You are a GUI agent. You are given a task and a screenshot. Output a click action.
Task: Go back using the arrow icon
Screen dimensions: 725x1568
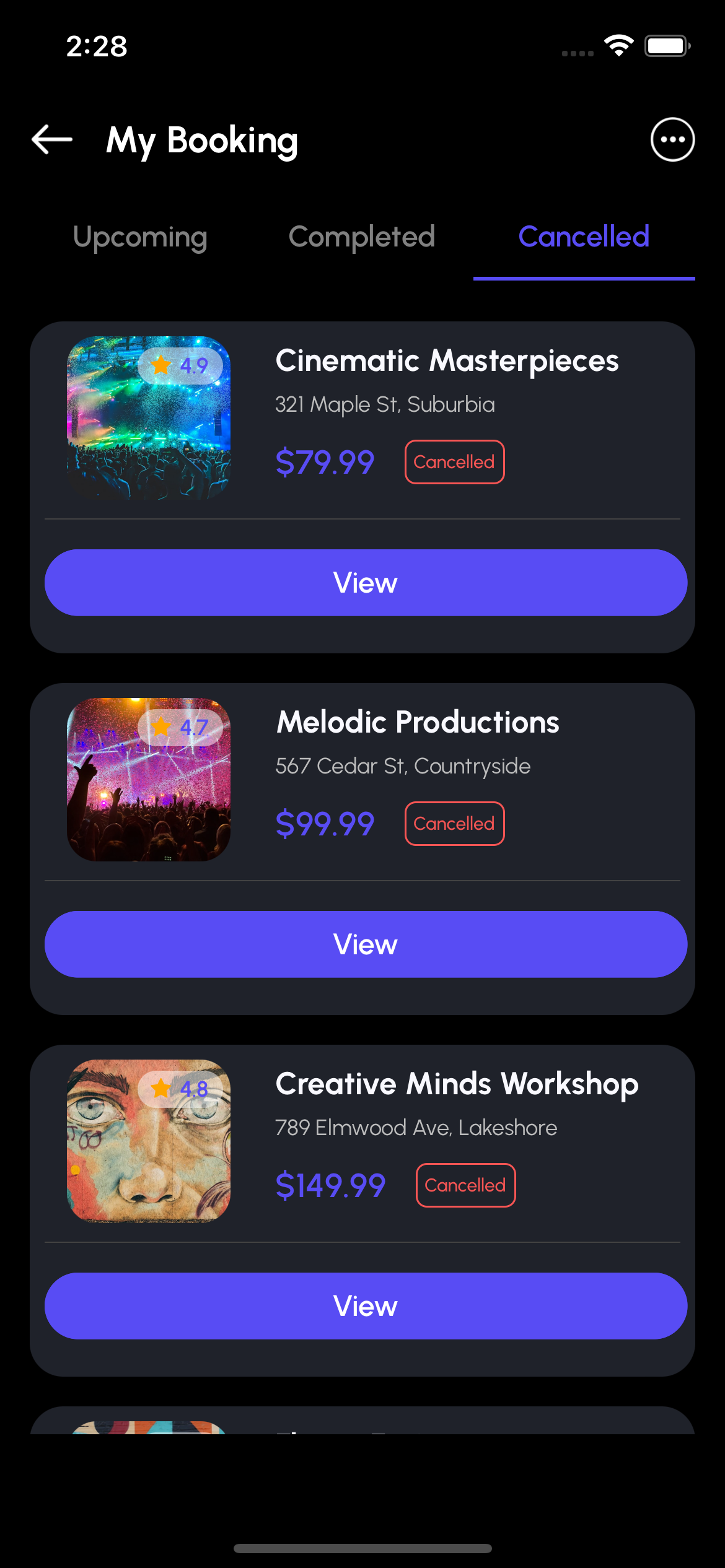point(52,139)
